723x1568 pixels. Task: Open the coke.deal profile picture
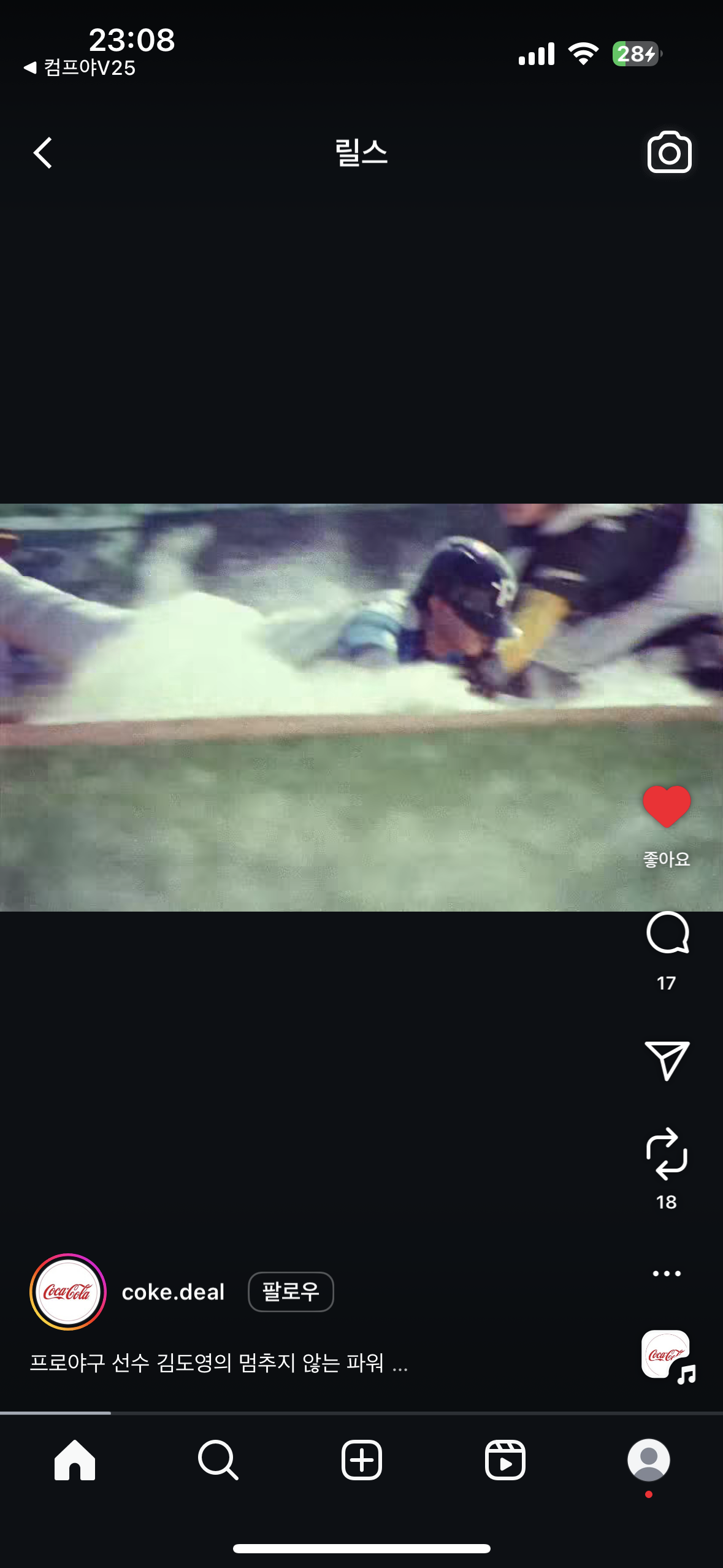click(67, 1291)
